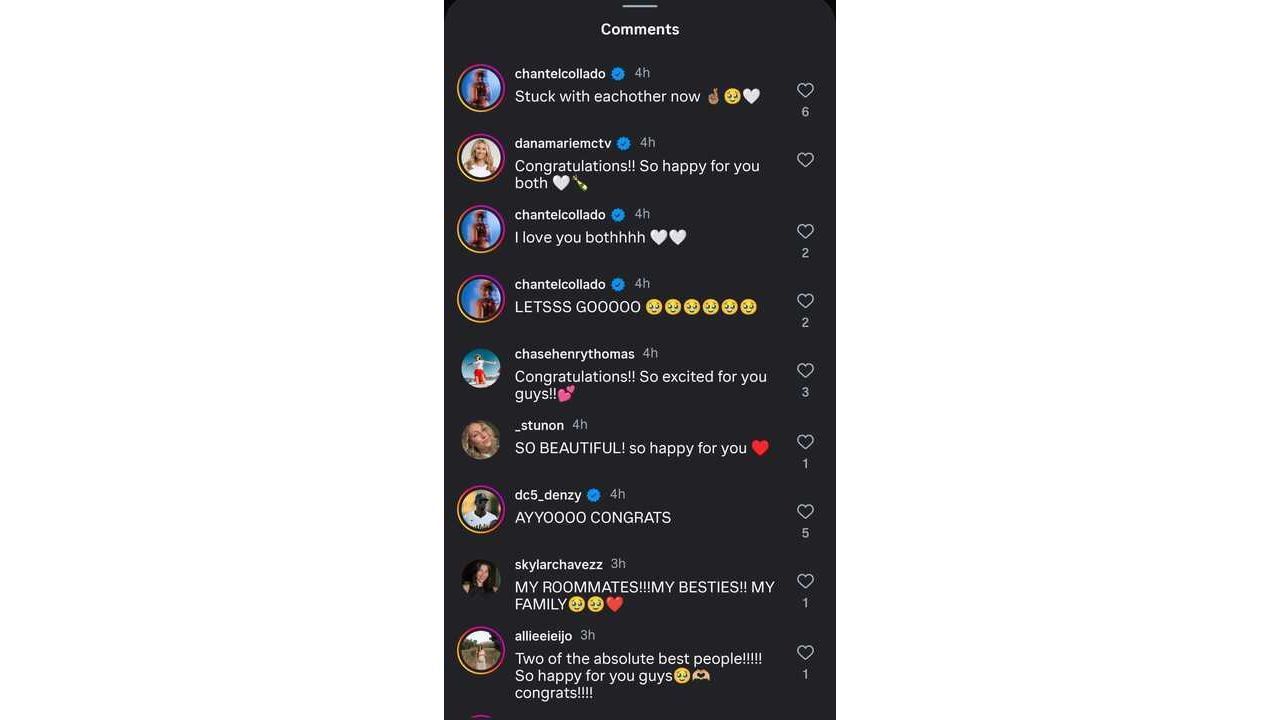Like the "I love you bothhhh" comment
Screen dimensions: 1280x720
[x=805, y=231]
